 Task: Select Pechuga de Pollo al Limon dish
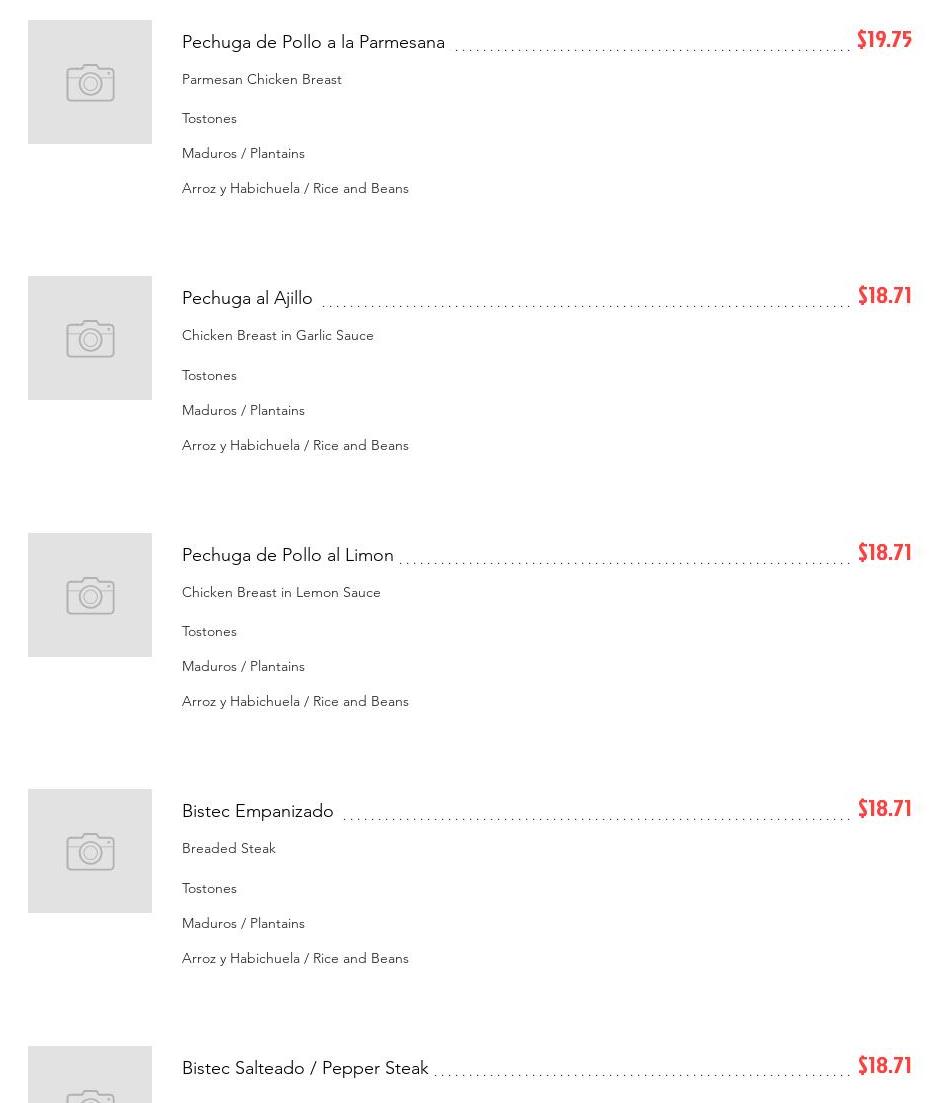pyautogui.click(x=287, y=555)
